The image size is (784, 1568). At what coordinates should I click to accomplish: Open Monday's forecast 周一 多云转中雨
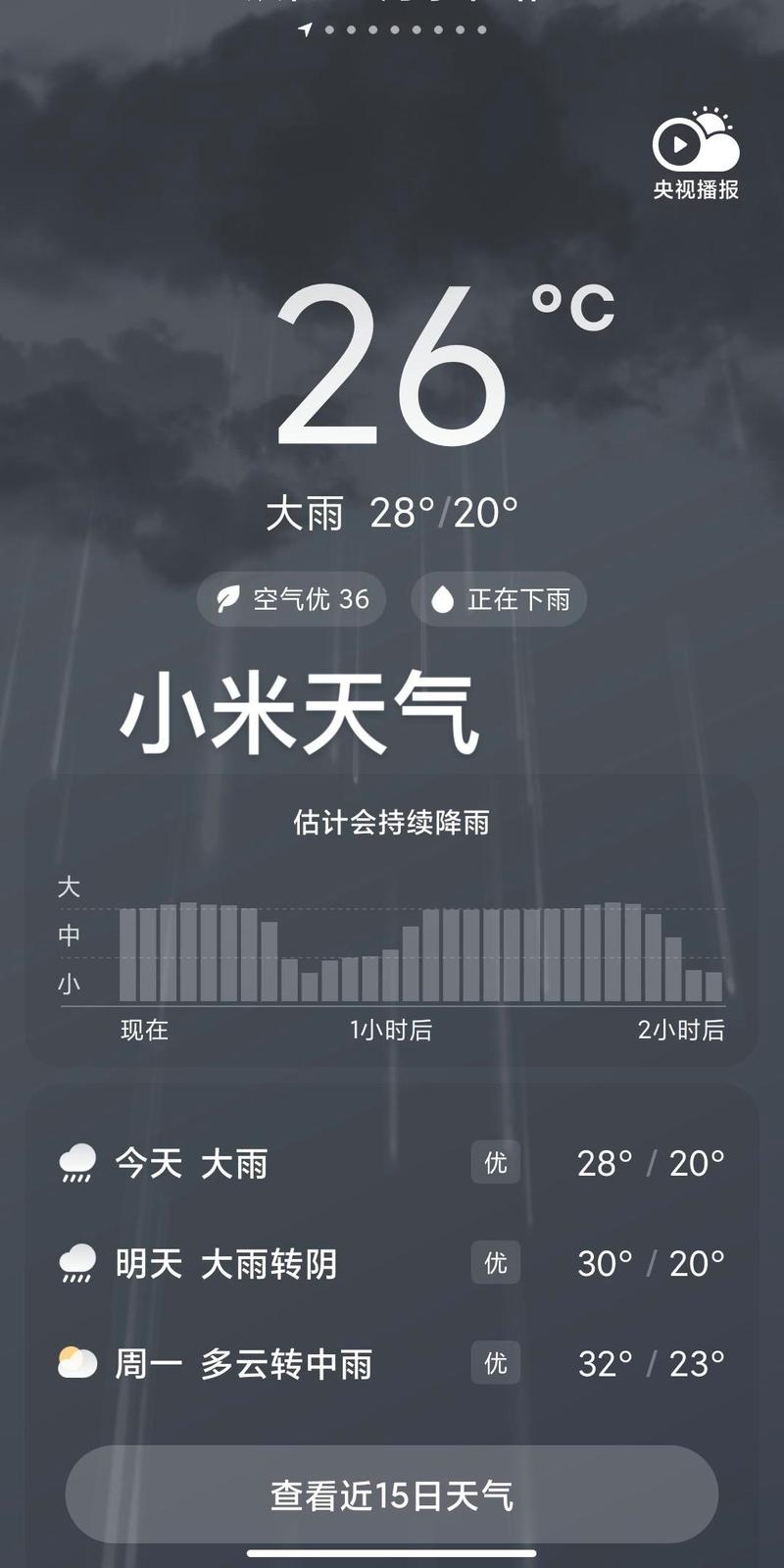pos(392,1363)
